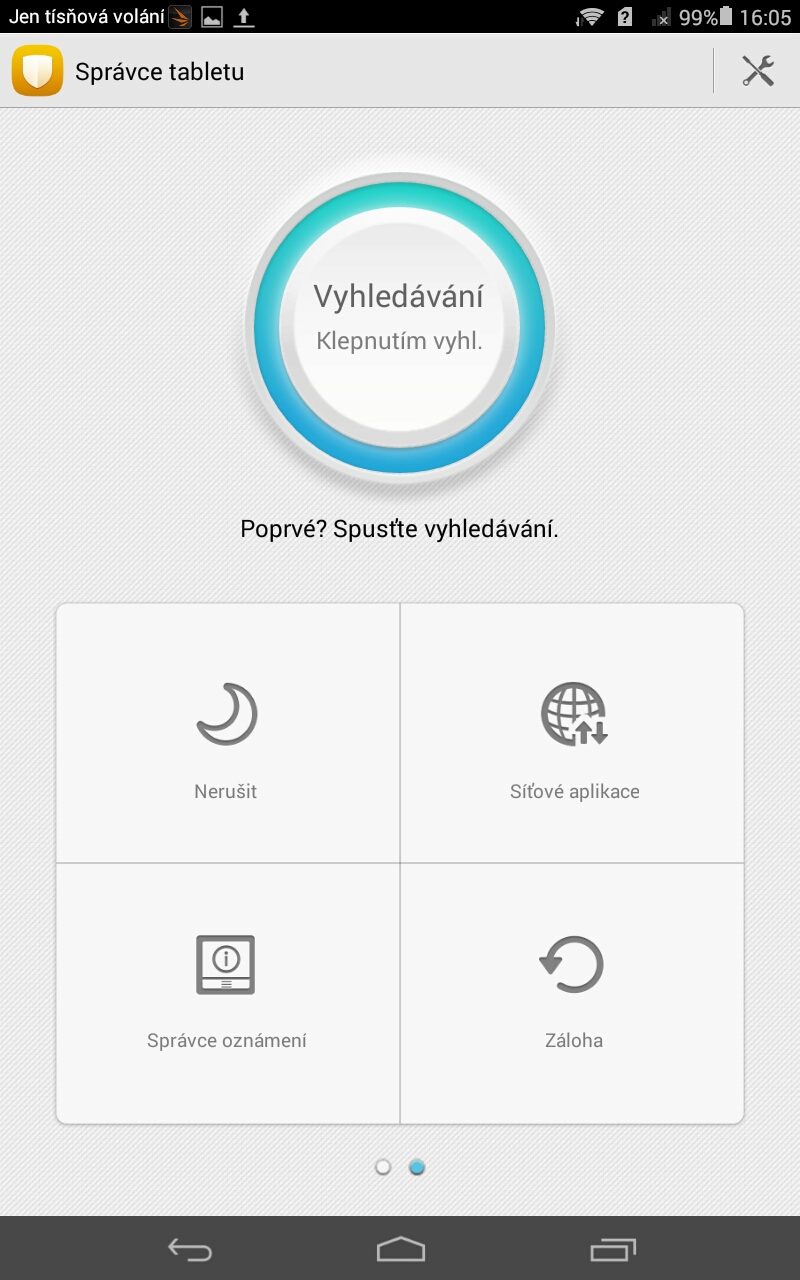Open the Nerušit tile
Screen dimensions: 800x1280
pos(227,733)
